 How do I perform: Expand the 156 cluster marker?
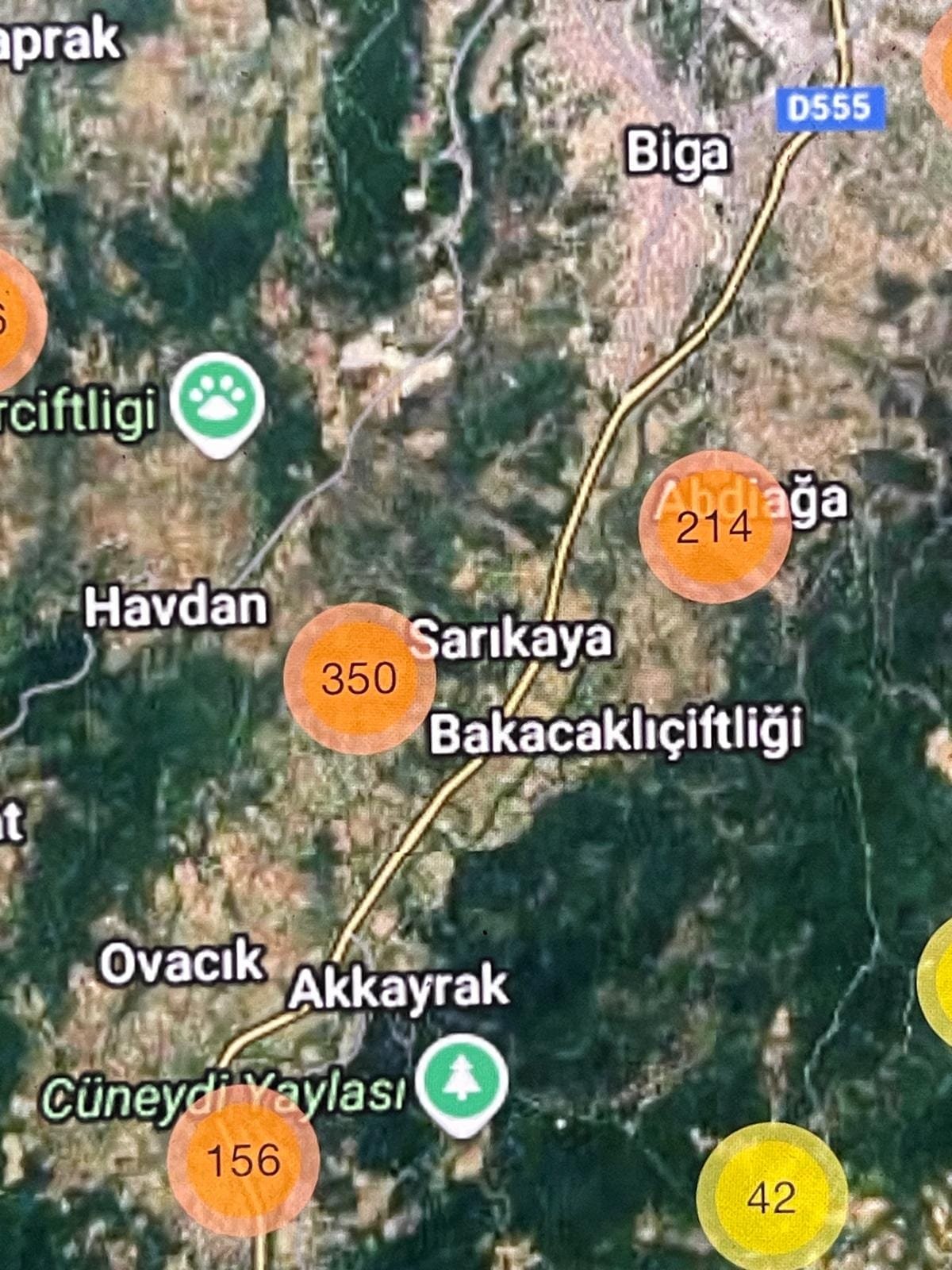pyautogui.click(x=244, y=1160)
